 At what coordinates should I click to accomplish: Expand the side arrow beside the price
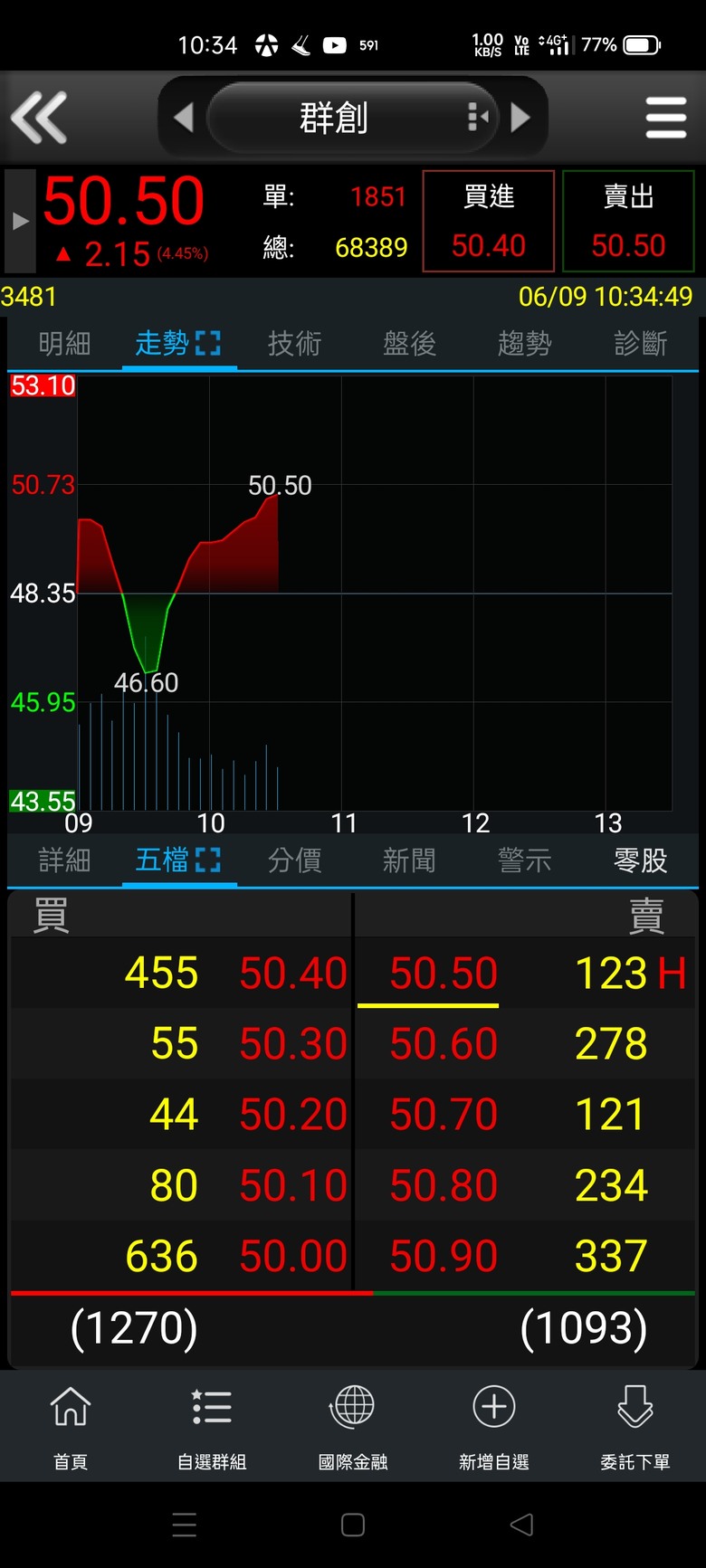click(x=20, y=221)
